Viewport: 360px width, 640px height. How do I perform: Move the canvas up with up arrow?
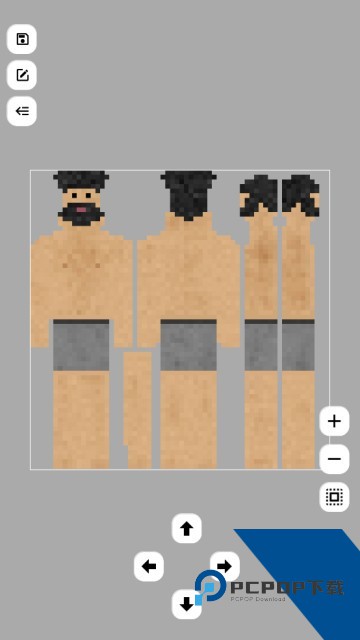(187, 529)
